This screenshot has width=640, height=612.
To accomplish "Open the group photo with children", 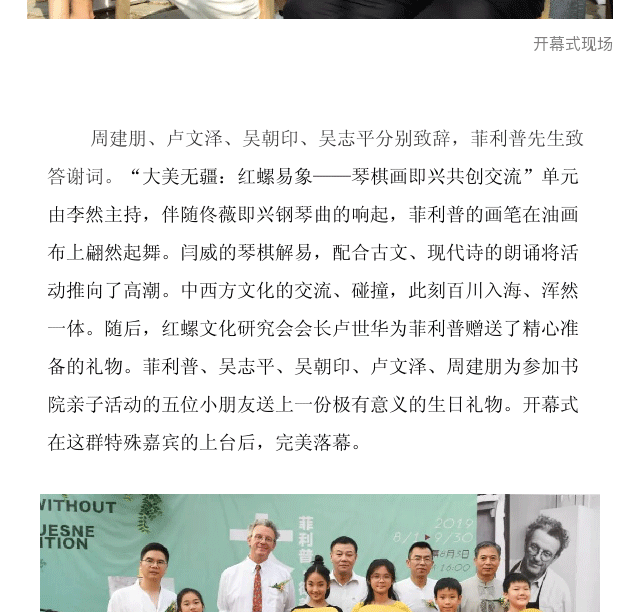I will pyautogui.click(x=319, y=552).
